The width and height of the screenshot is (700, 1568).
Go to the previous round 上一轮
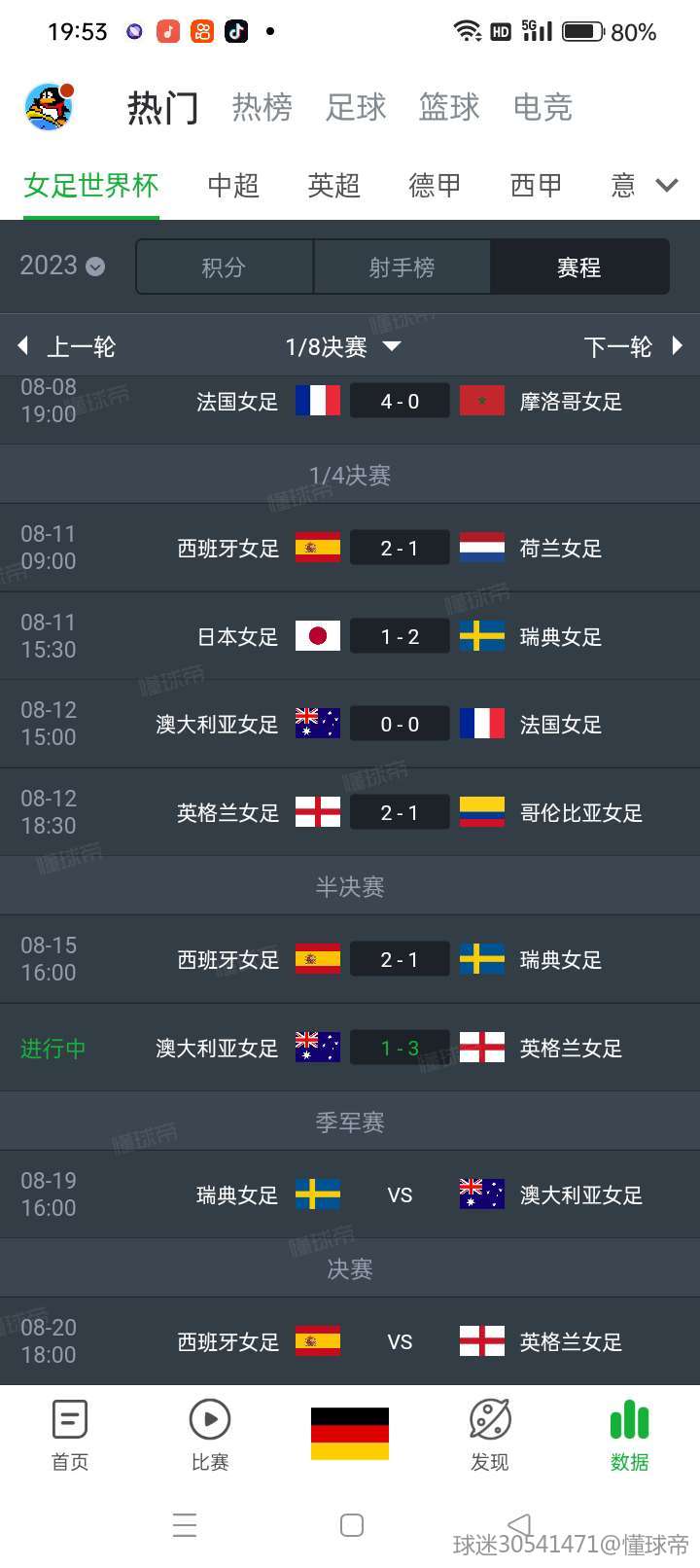[68, 346]
